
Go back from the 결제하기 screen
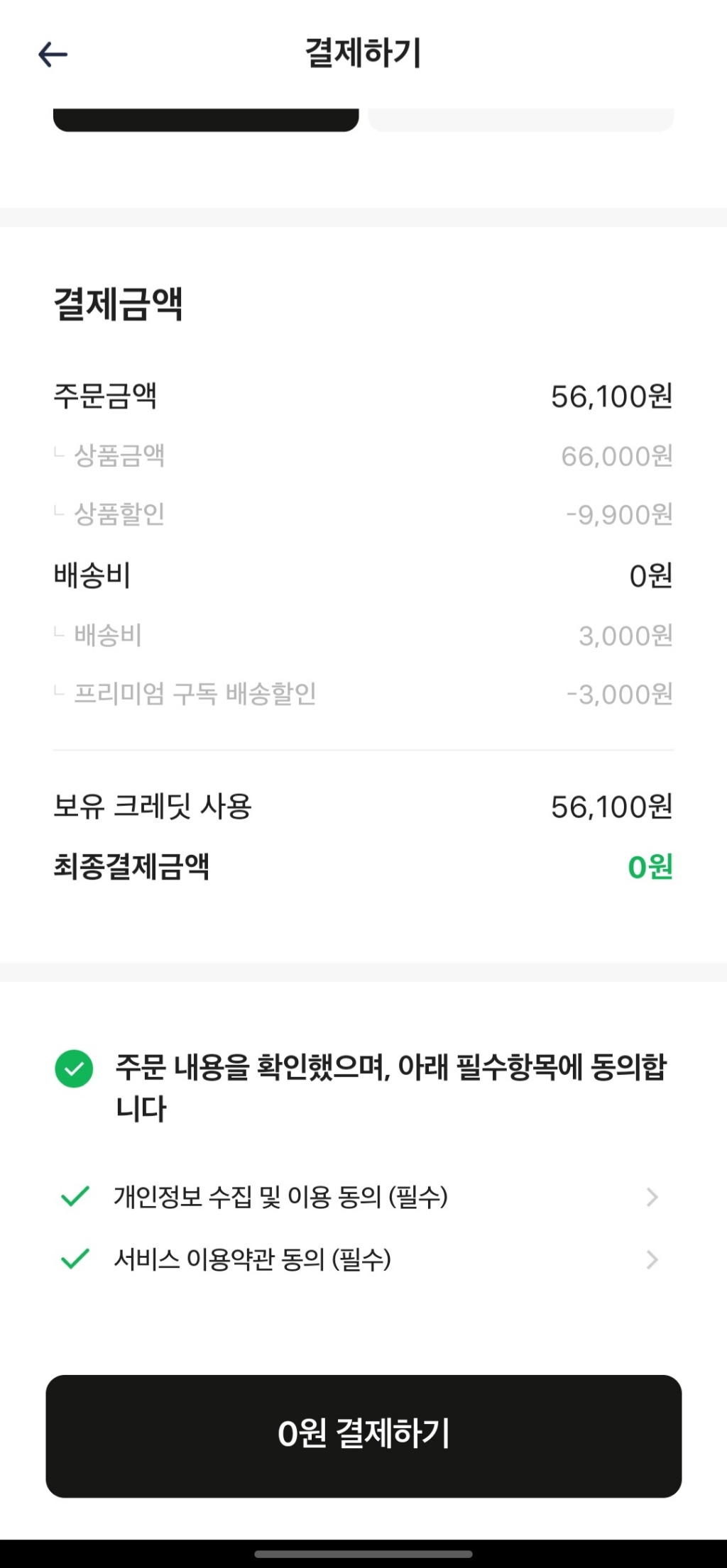tap(53, 54)
